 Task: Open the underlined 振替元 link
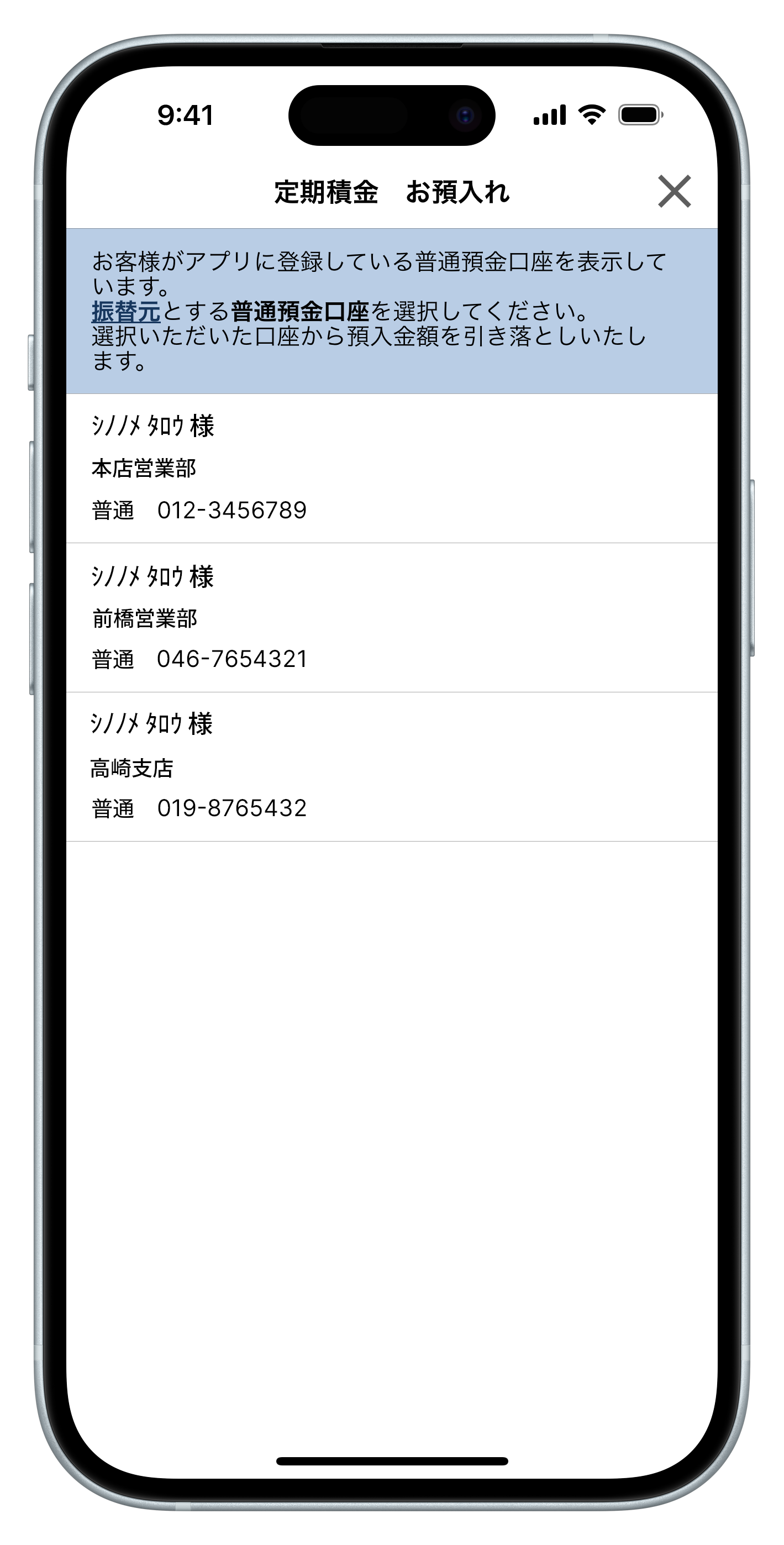tap(125, 311)
